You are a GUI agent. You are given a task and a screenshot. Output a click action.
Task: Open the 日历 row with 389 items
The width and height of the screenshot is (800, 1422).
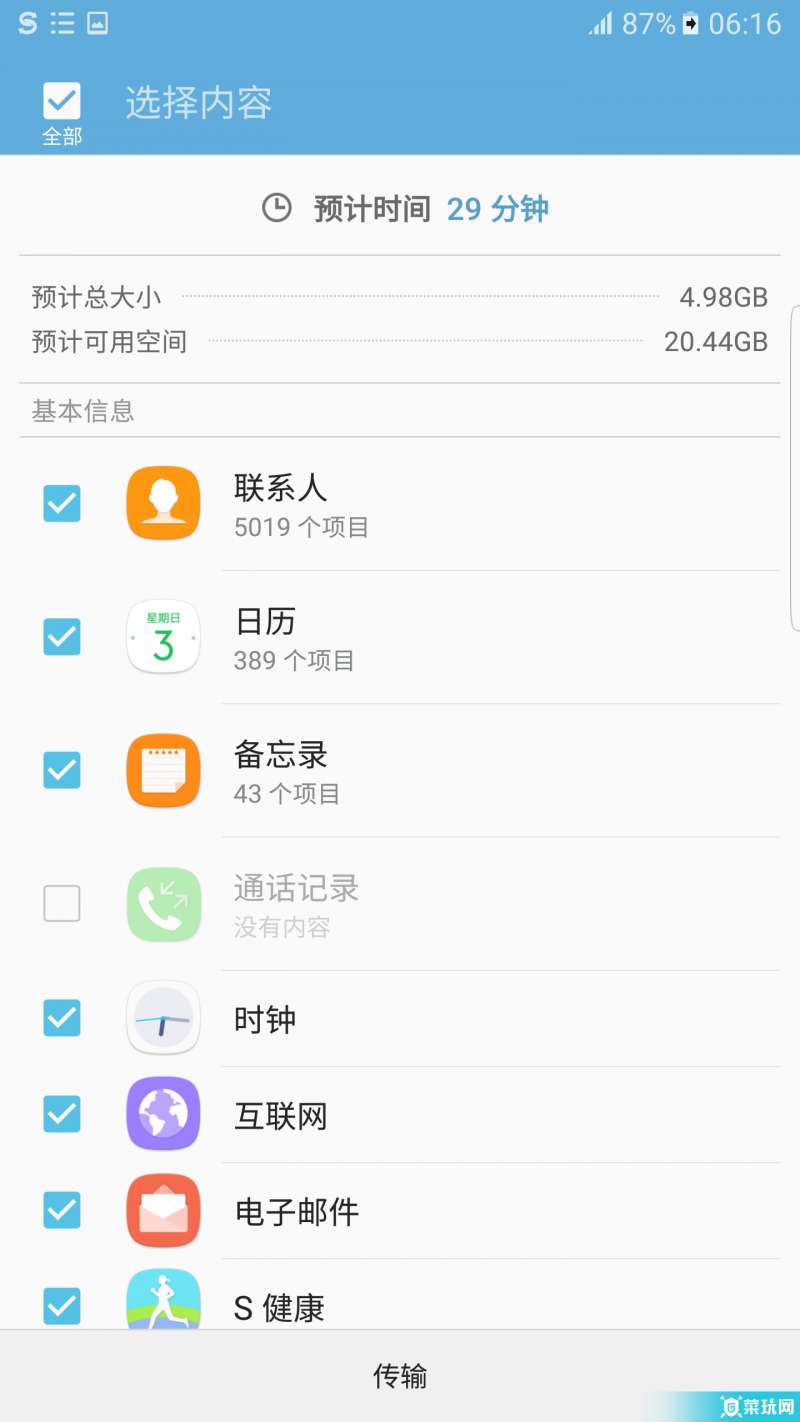[x=450, y=638]
